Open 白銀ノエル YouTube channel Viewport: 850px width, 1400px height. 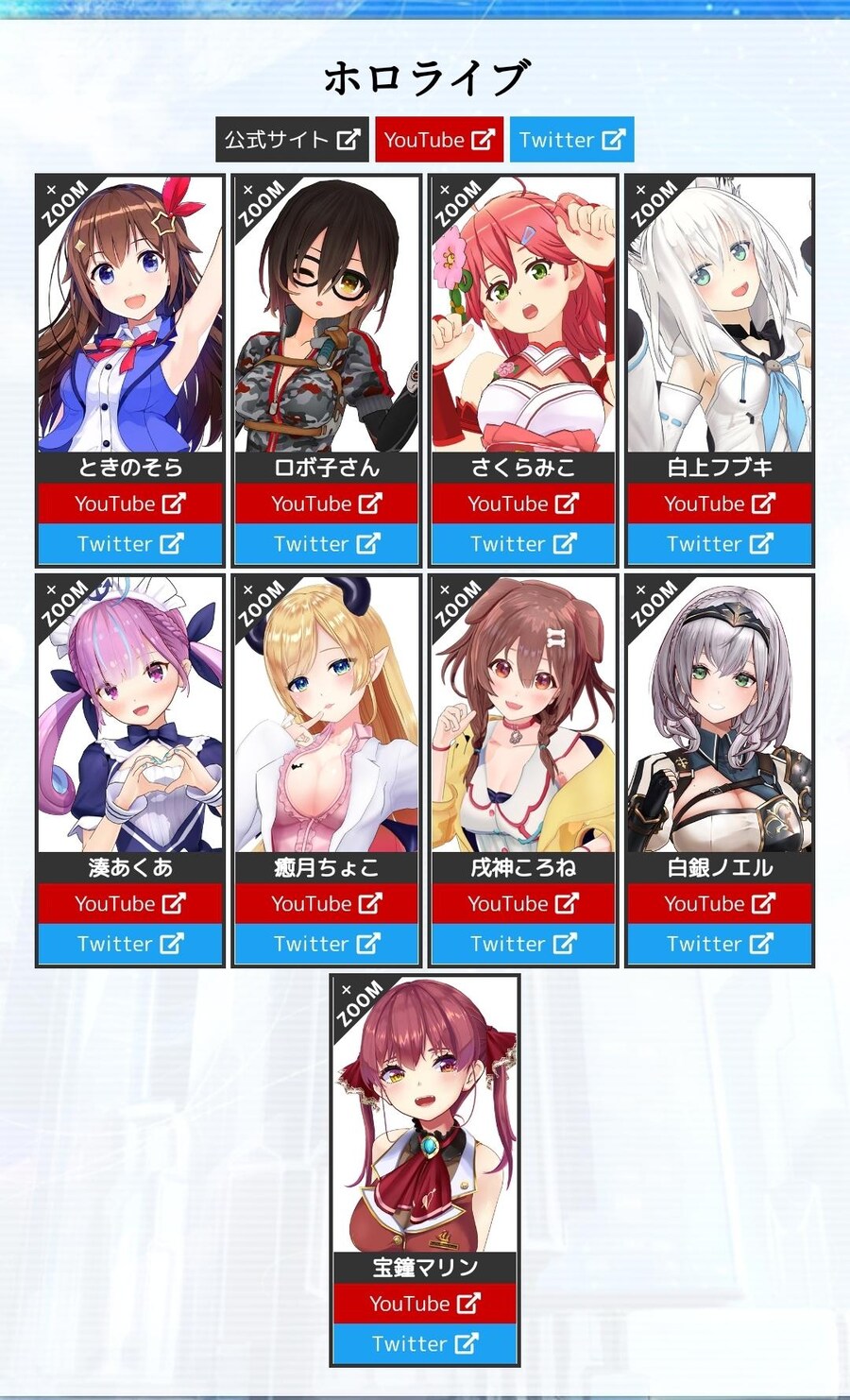point(720,904)
